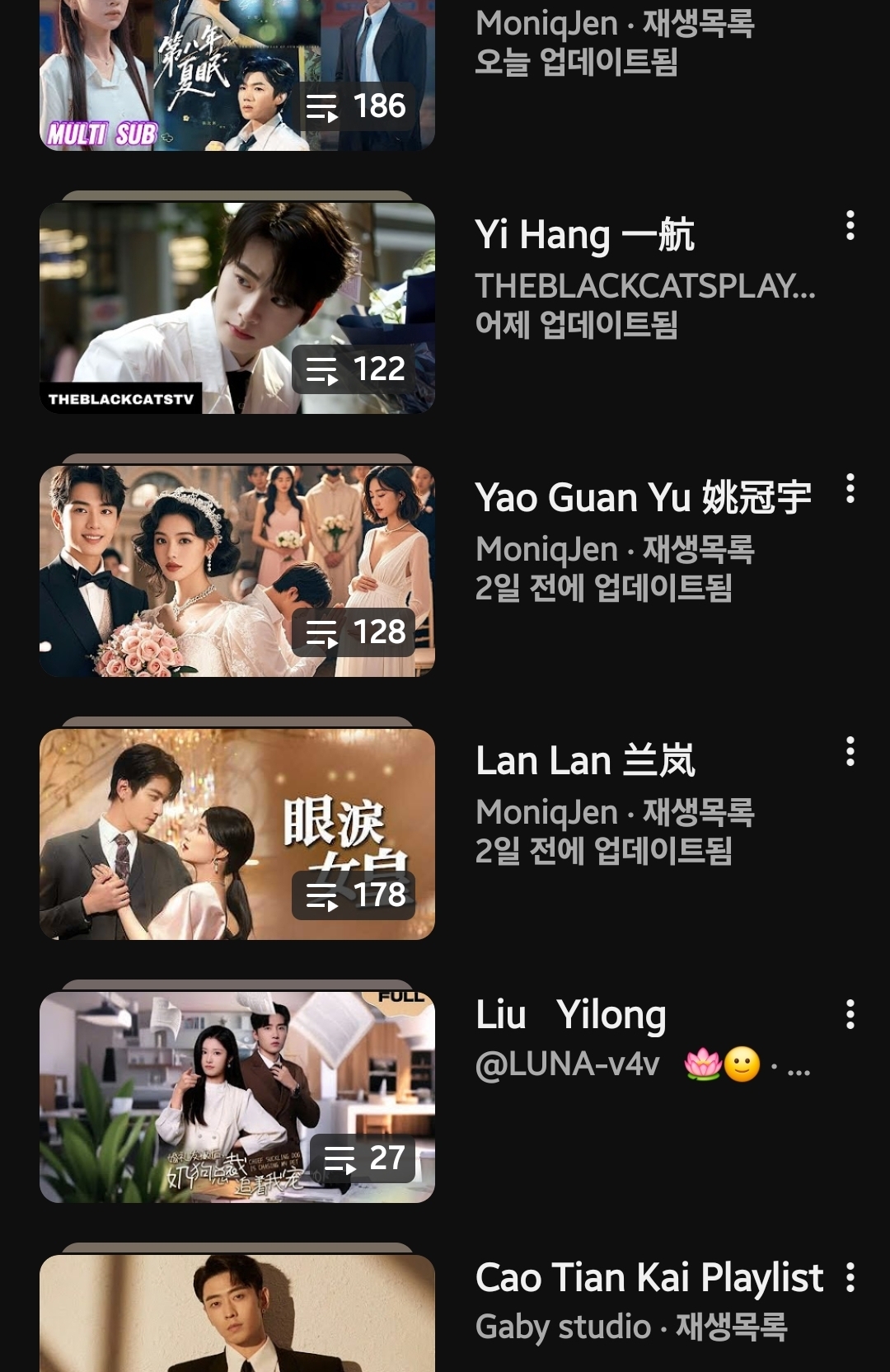
Task: Open more options for Cao Tian Kai Playlist
Action: (x=850, y=1278)
